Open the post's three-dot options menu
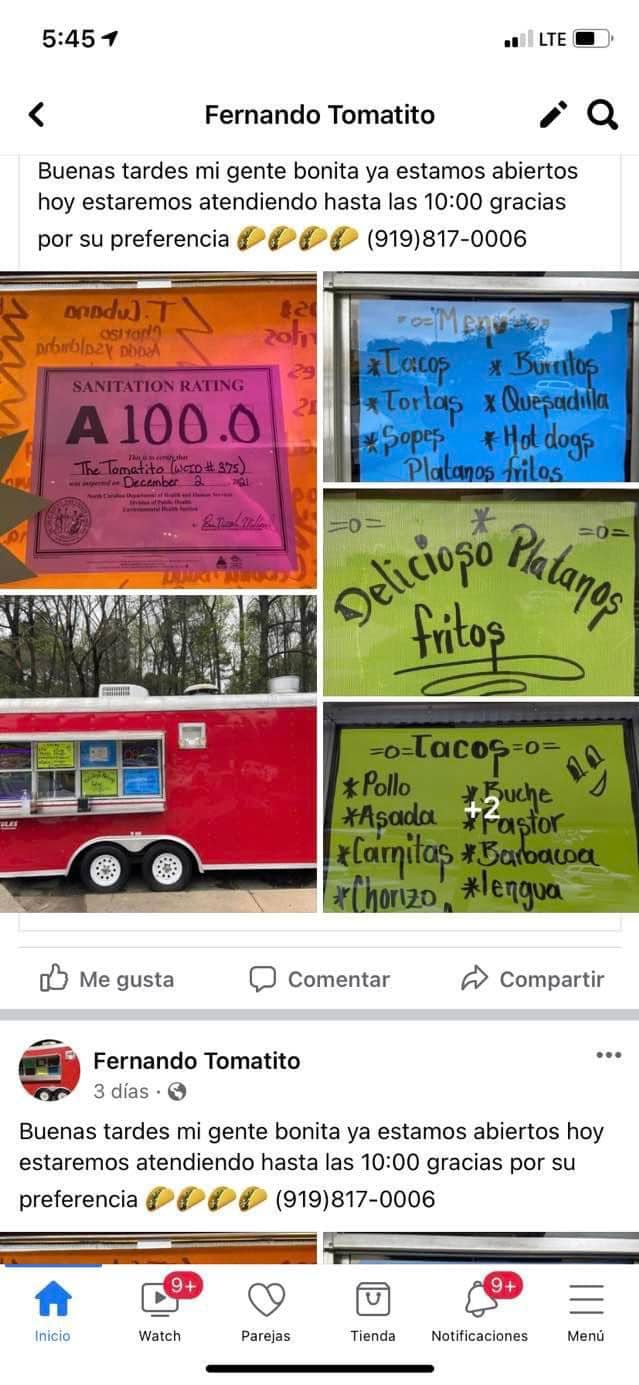639x1385 pixels. [x=608, y=1055]
